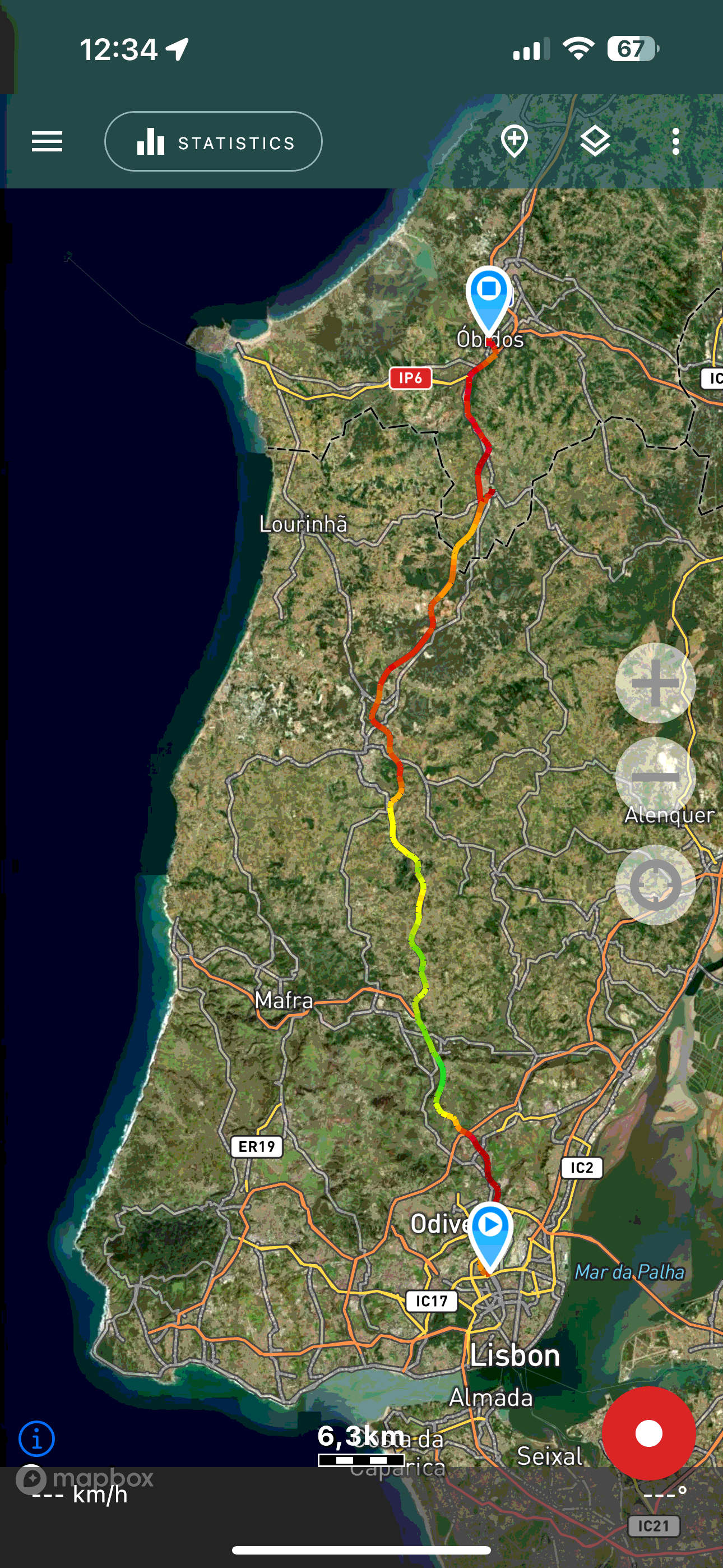Start recording with the red button

(648, 1433)
